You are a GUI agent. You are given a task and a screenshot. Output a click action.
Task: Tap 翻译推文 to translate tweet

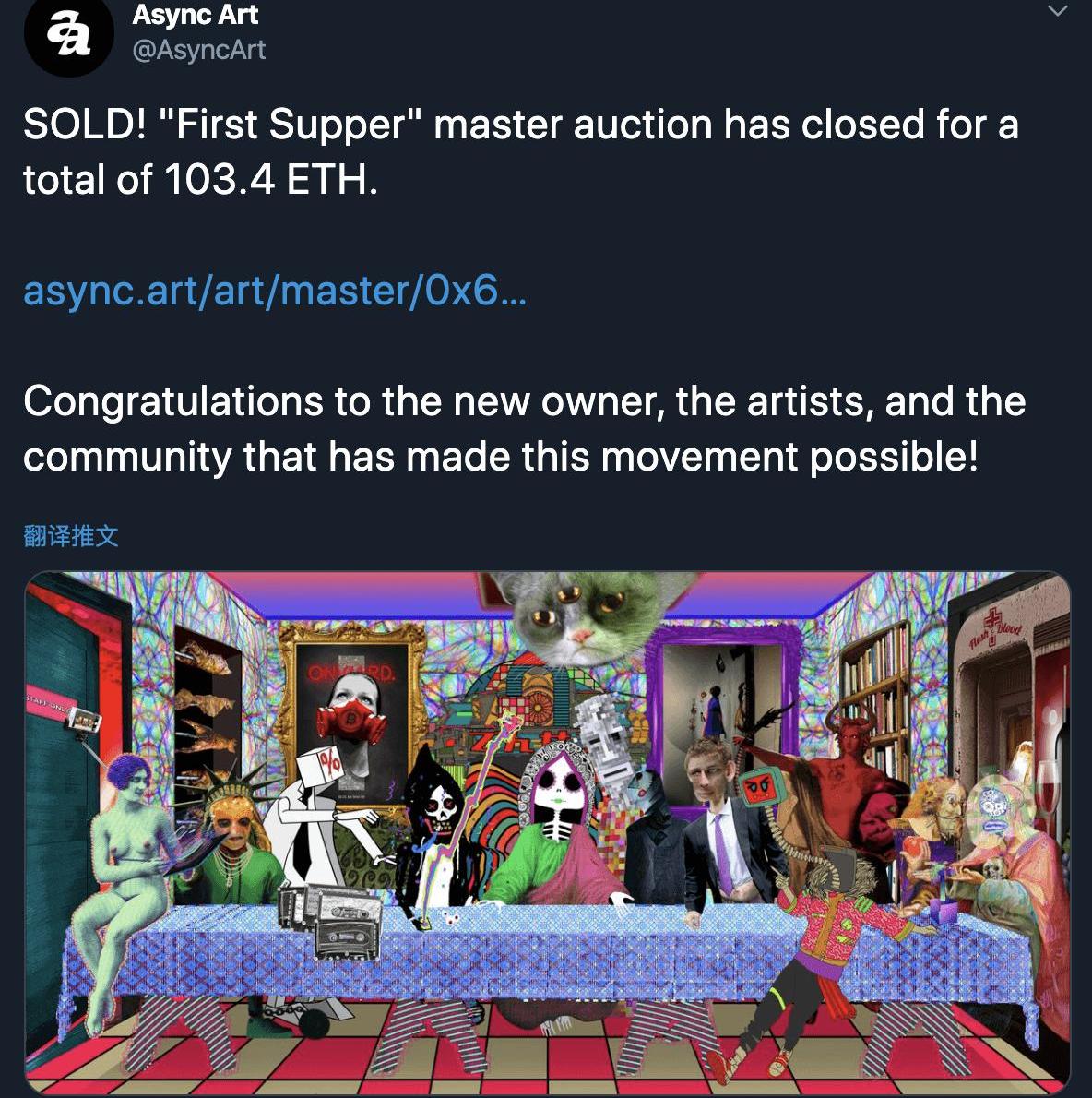[x=71, y=535]
